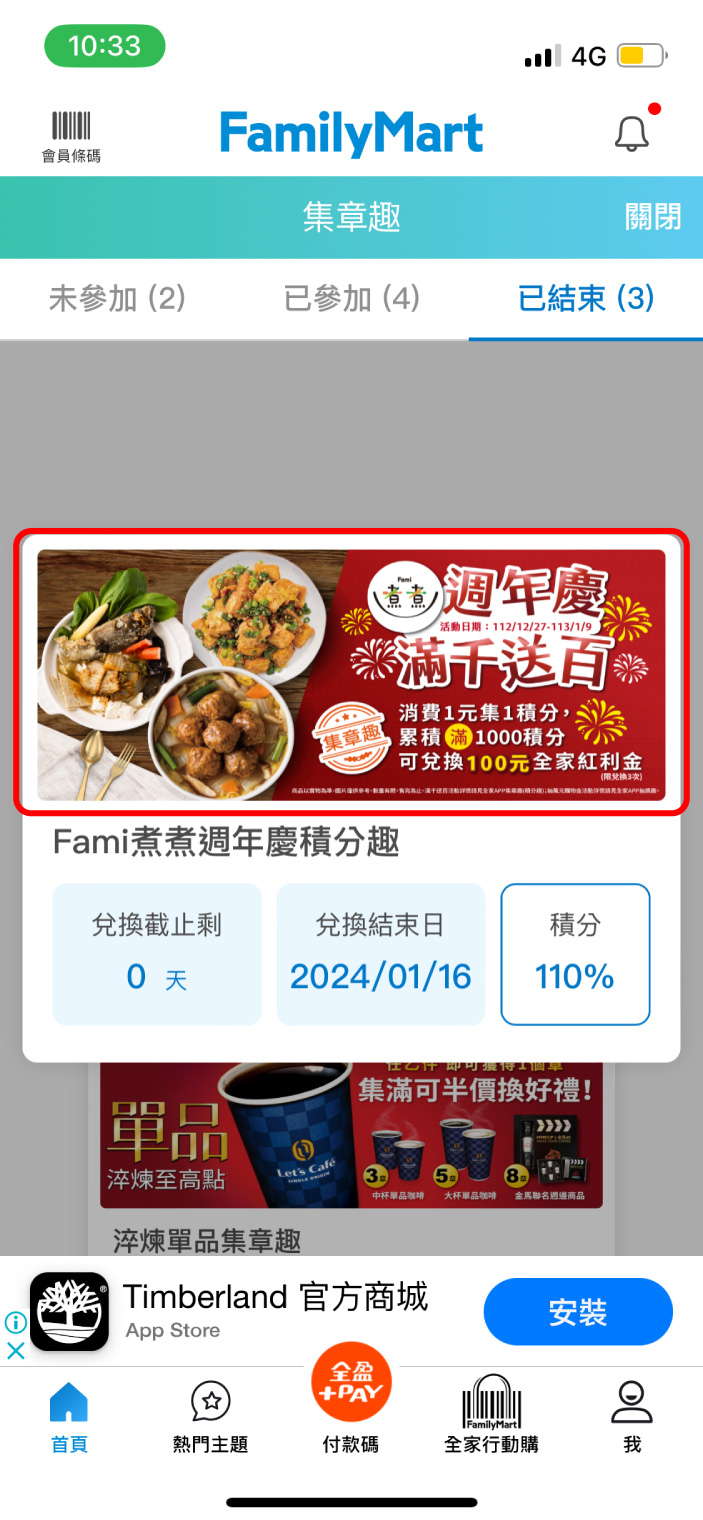
Task: Install the Timberland 官方商城 app
Action: click(577, 1312)
